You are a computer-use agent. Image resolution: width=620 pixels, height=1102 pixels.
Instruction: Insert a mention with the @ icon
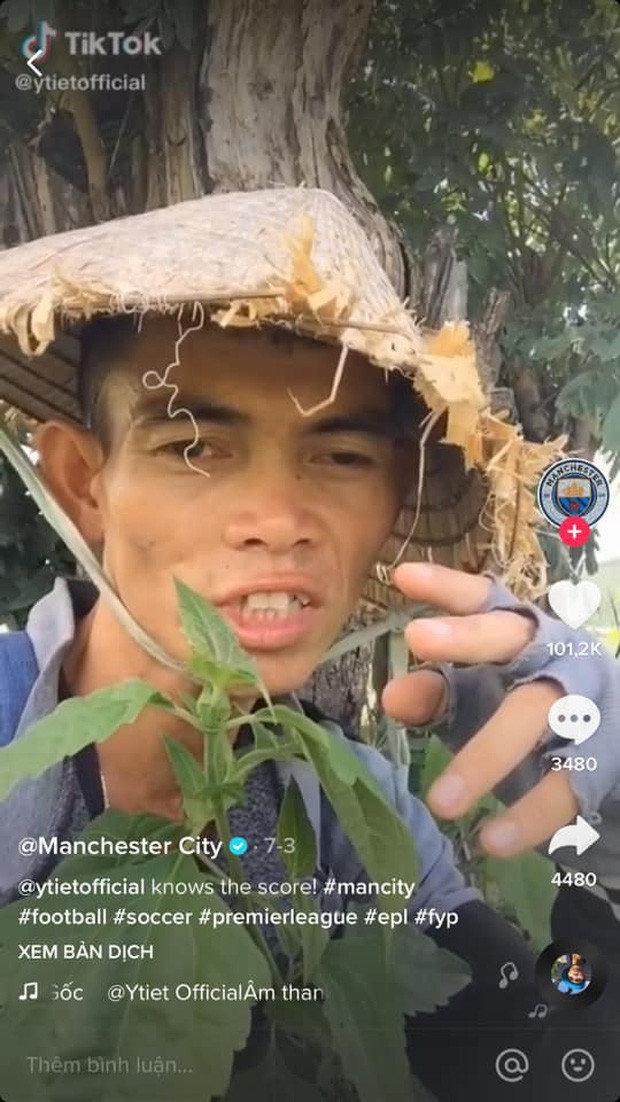pyautogui.click(x=512, y=1065)
